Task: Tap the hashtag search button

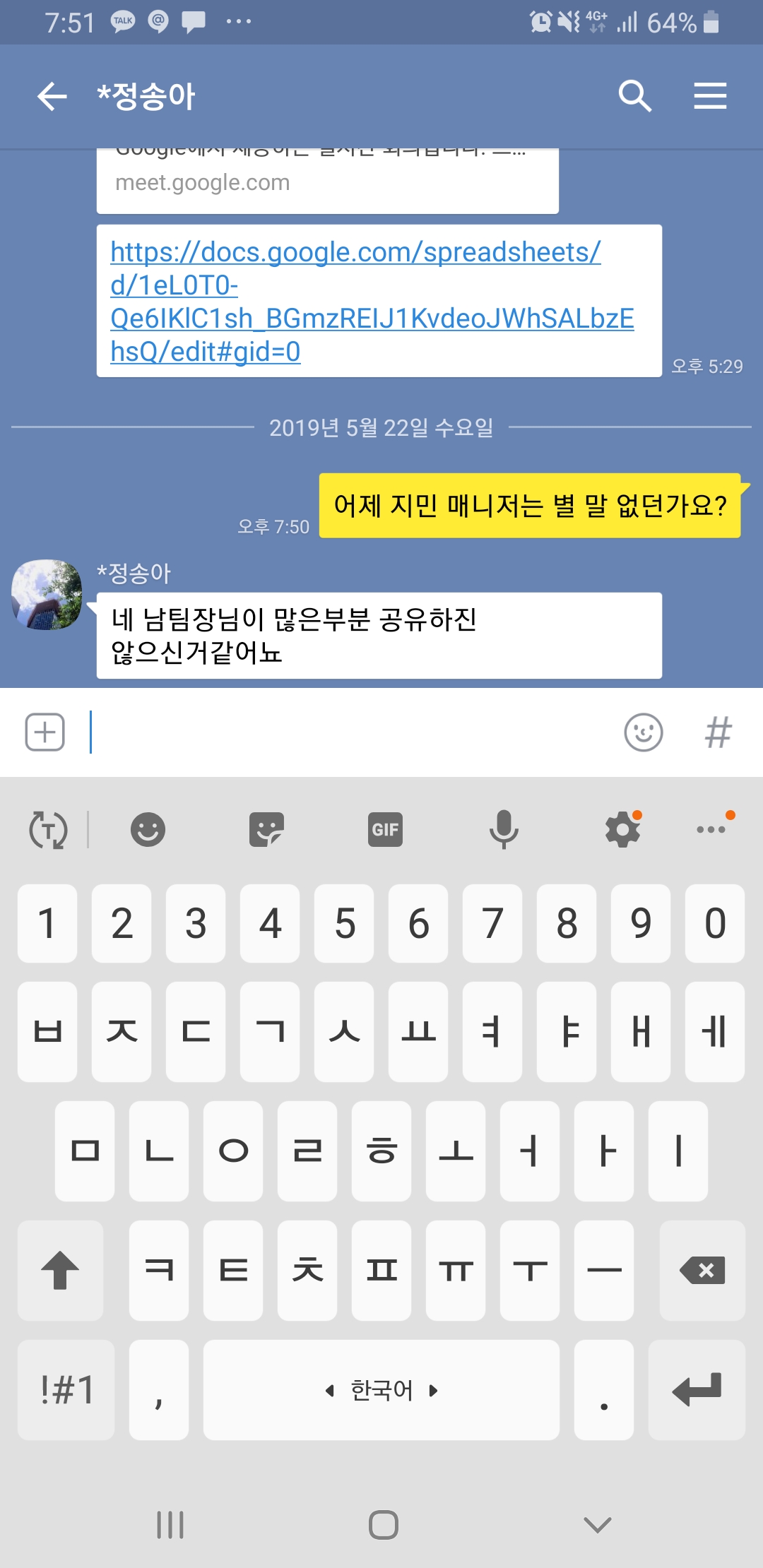Action: coord(718,732)
